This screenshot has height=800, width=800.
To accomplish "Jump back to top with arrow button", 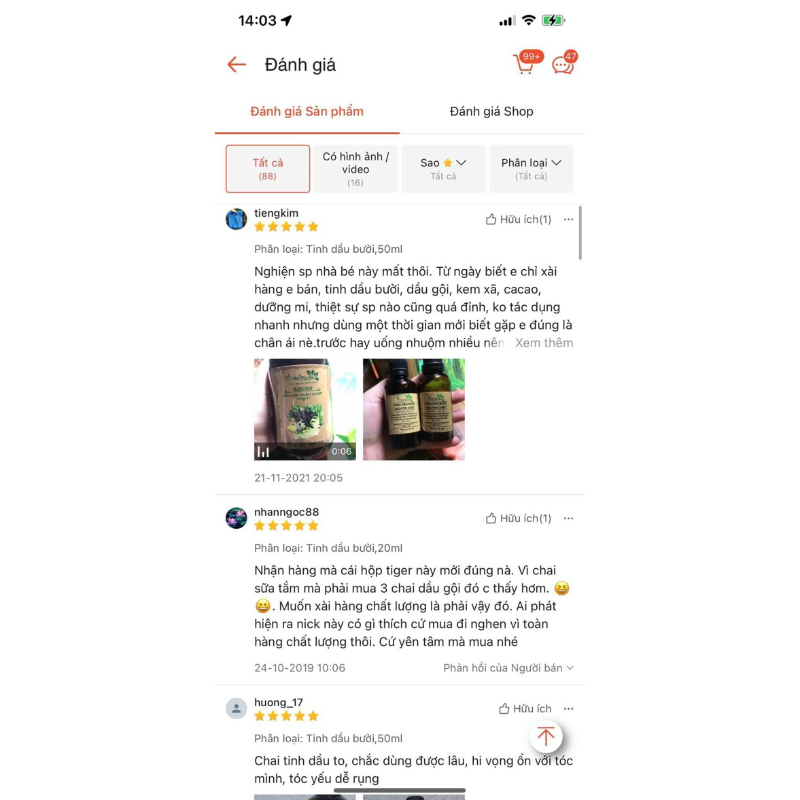I will [x=545, y=736].
